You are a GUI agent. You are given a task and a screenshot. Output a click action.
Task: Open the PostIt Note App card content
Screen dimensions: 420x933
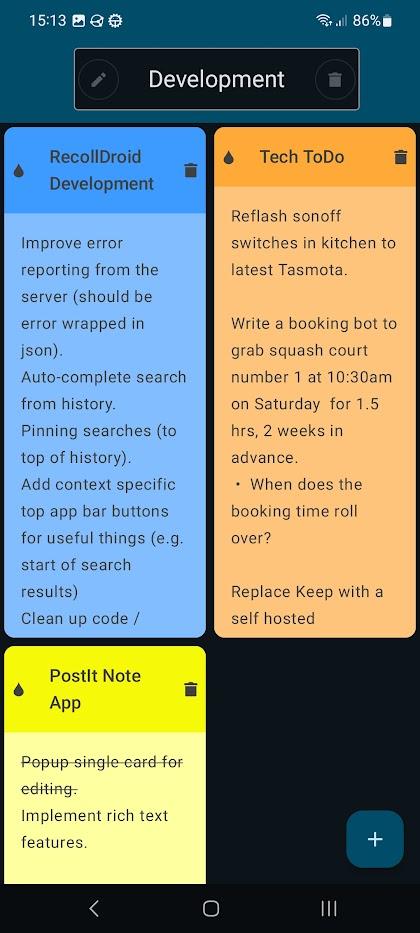(105, 808)
